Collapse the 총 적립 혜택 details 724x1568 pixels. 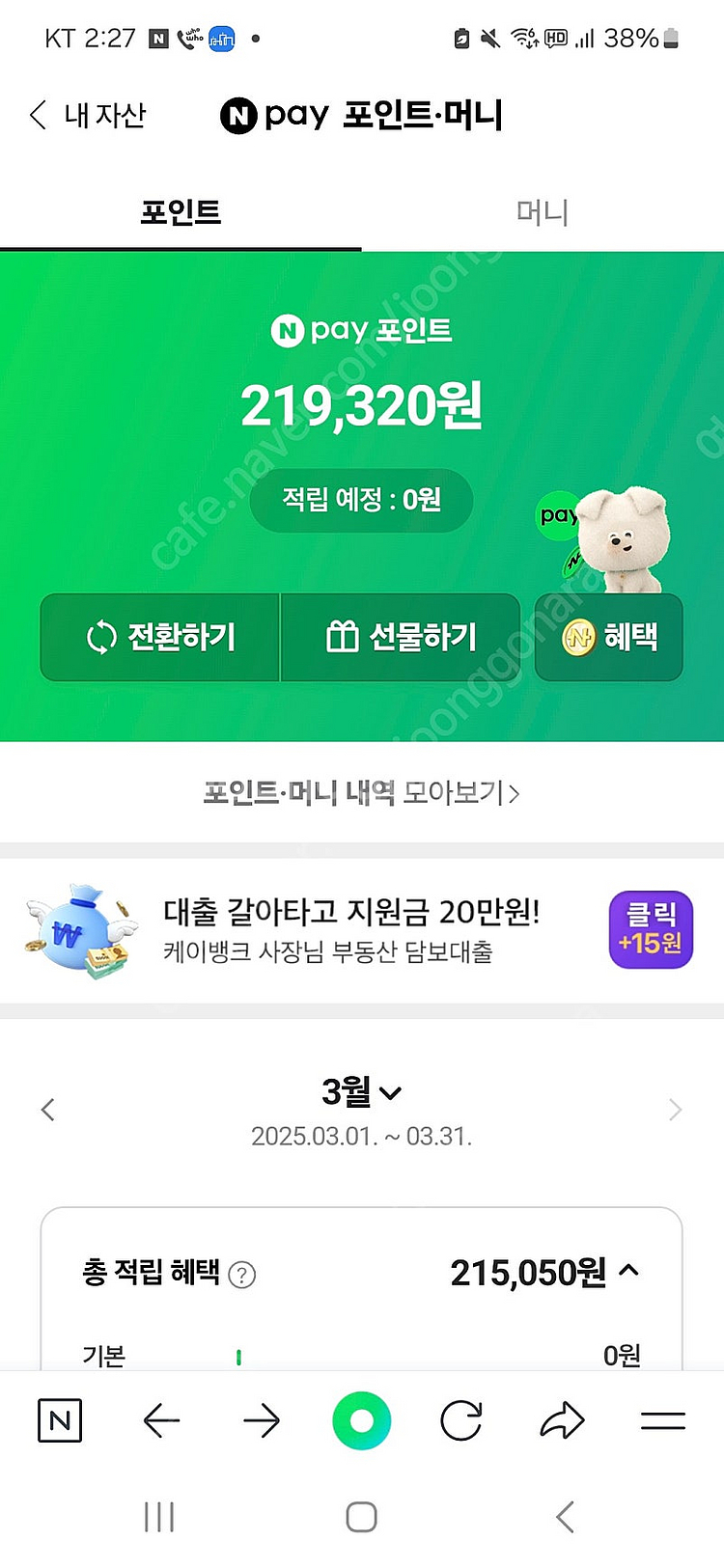(x=628, y=1271)
